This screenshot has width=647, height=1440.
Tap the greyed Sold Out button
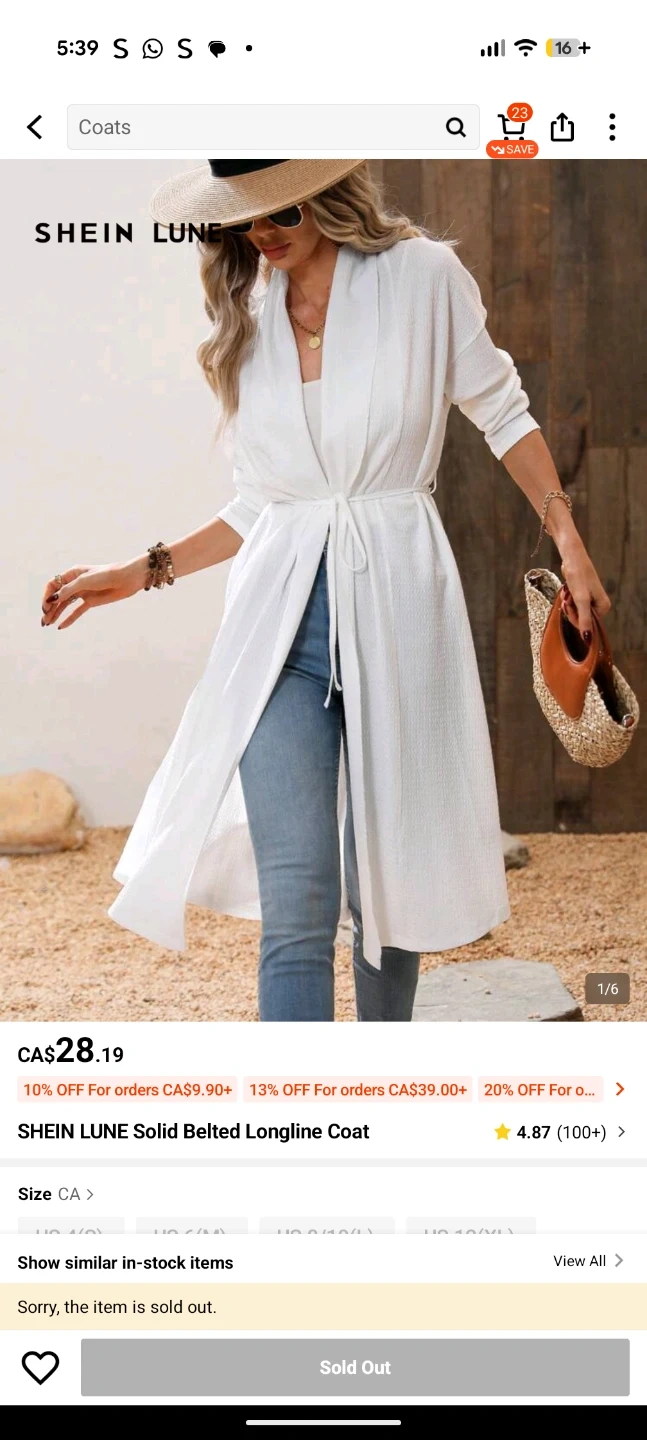(355, 1367)
